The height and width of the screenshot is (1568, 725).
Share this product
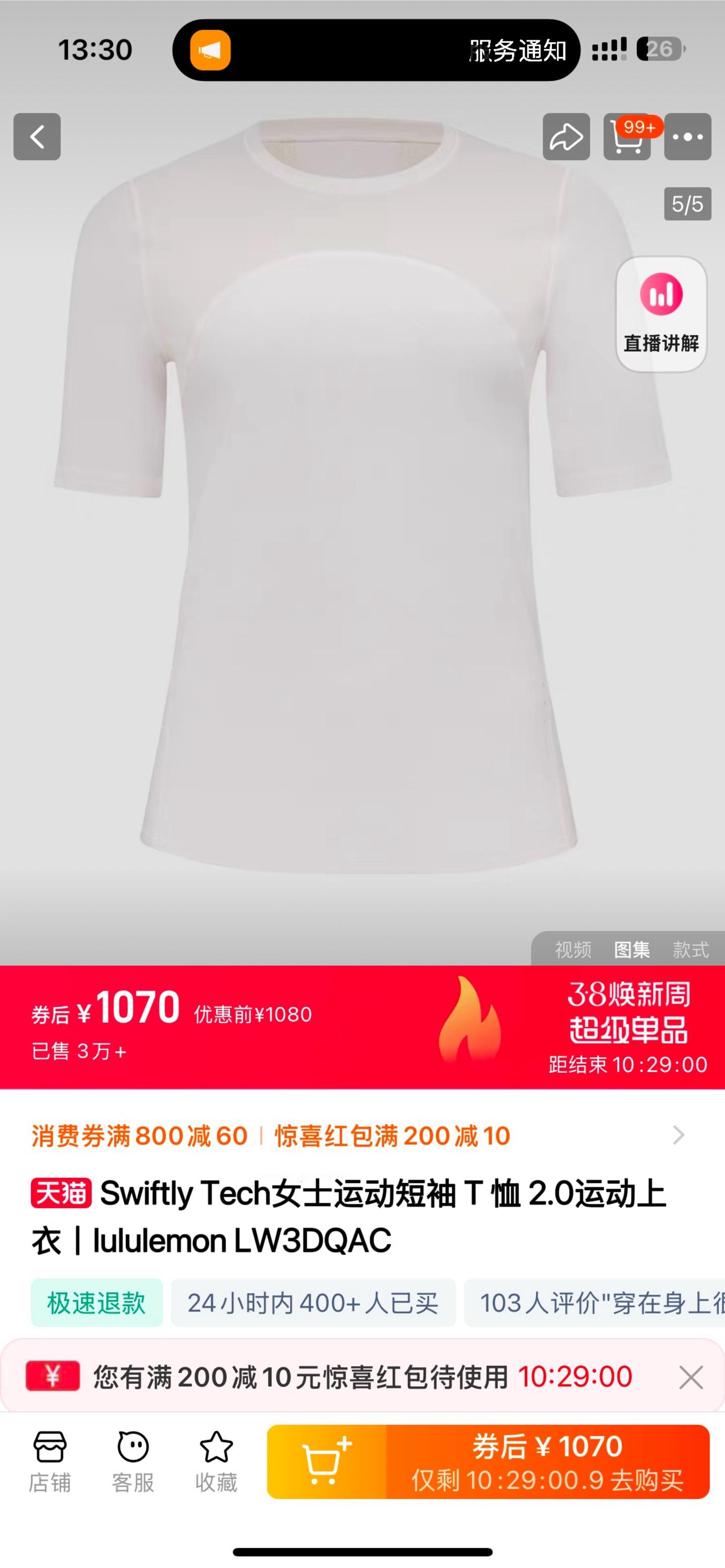565,137
